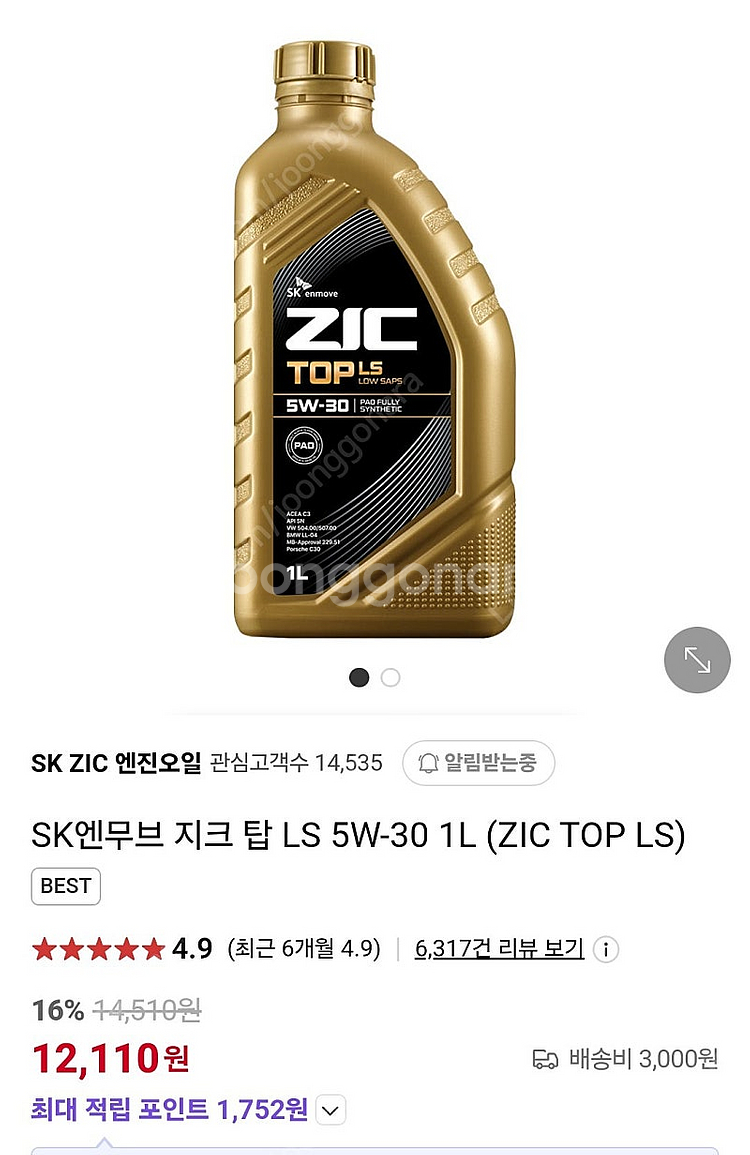The height and width of the screenshot is (1155, 750).
Task: Toggle off the 알림받는중 notification setting
Action: (478, 763)
